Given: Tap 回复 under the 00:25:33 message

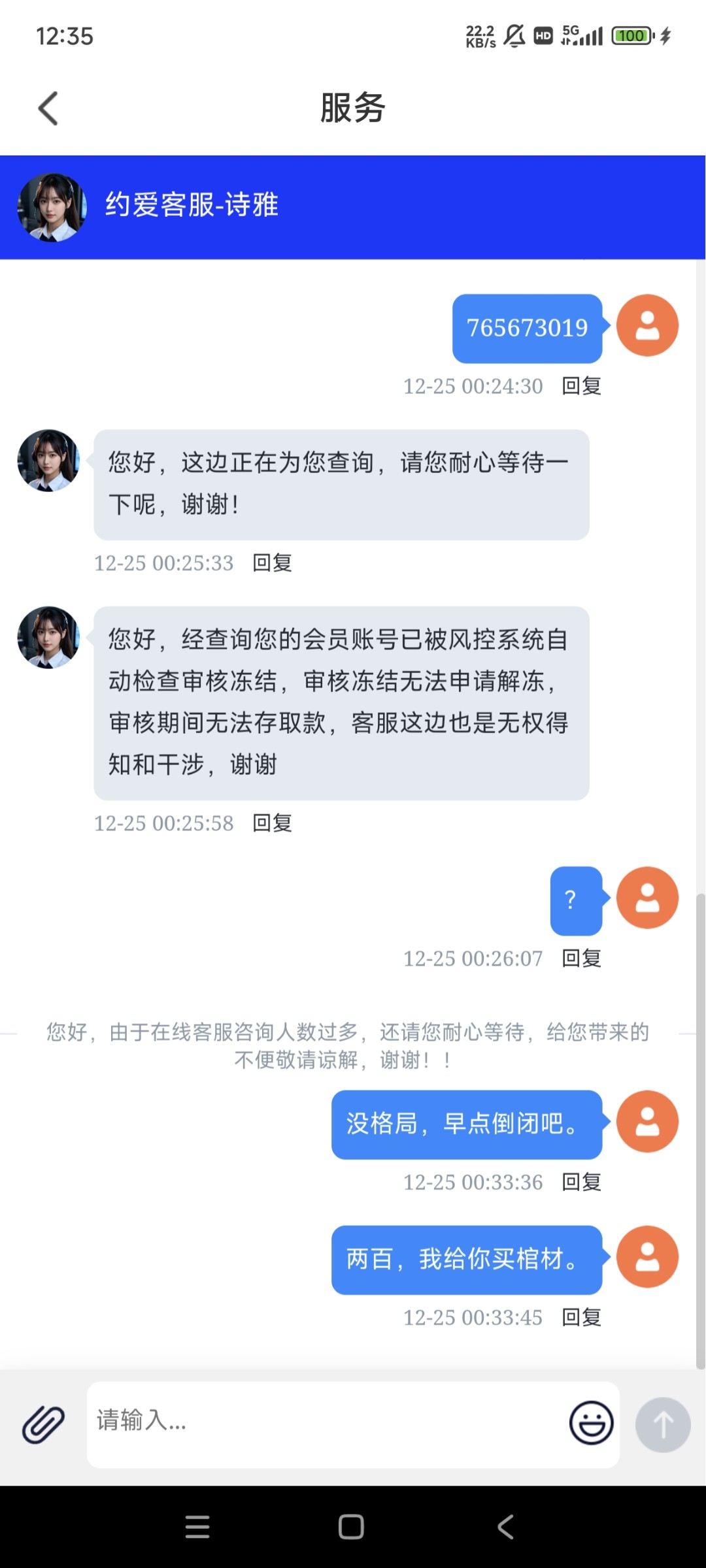Looking at the screenshot, I should click(272, 563).
